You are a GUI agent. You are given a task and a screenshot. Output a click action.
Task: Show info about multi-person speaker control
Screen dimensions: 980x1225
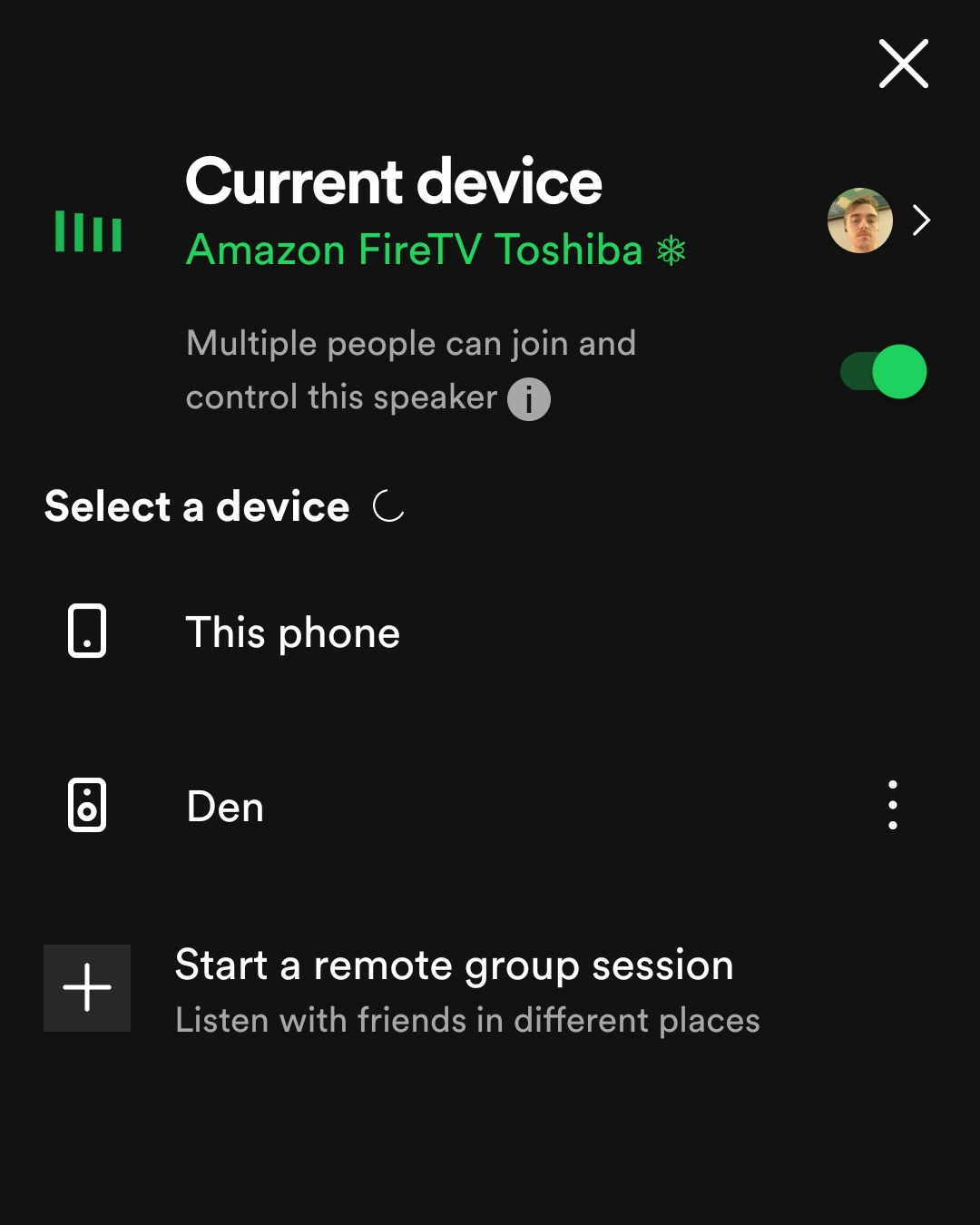[528, 399]
